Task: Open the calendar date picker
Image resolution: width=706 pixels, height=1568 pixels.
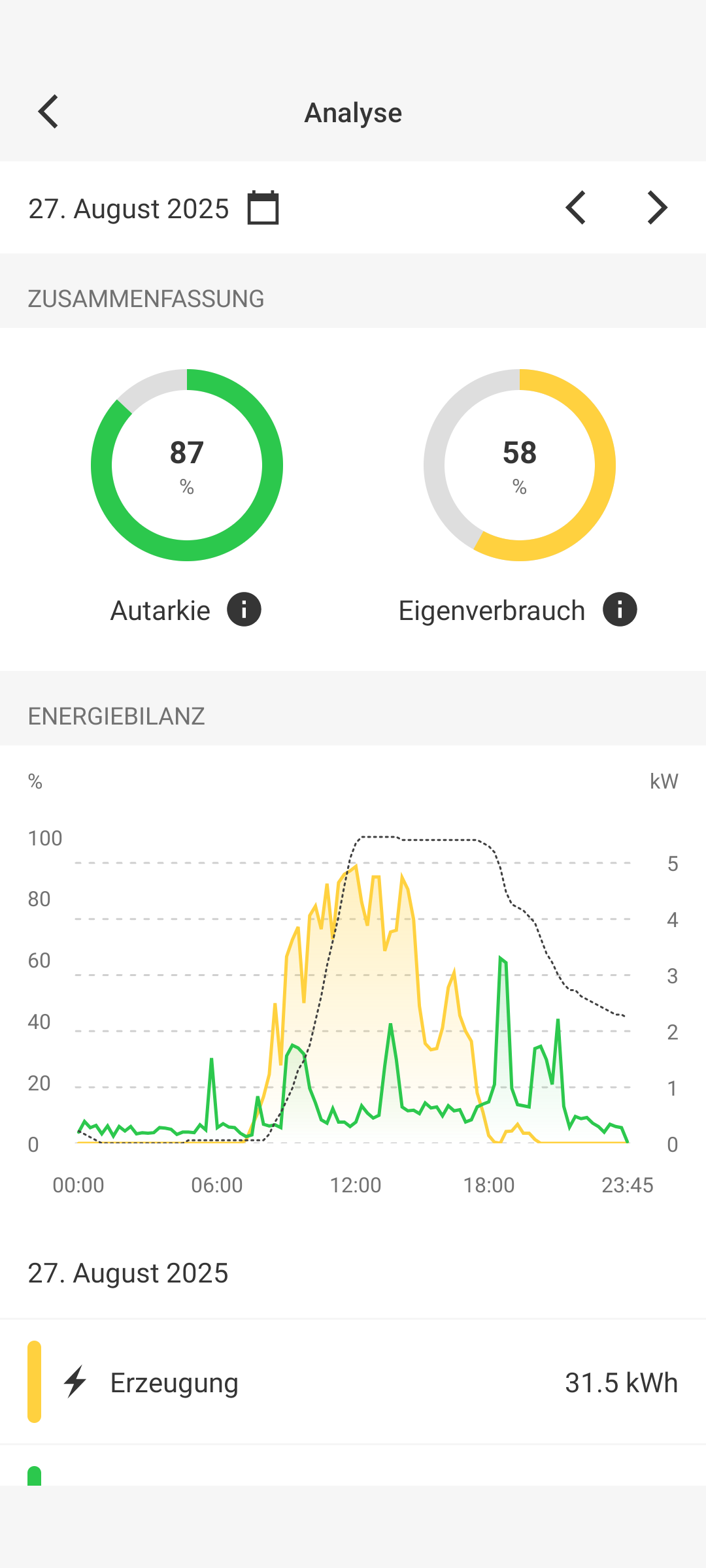Action: 263,208
